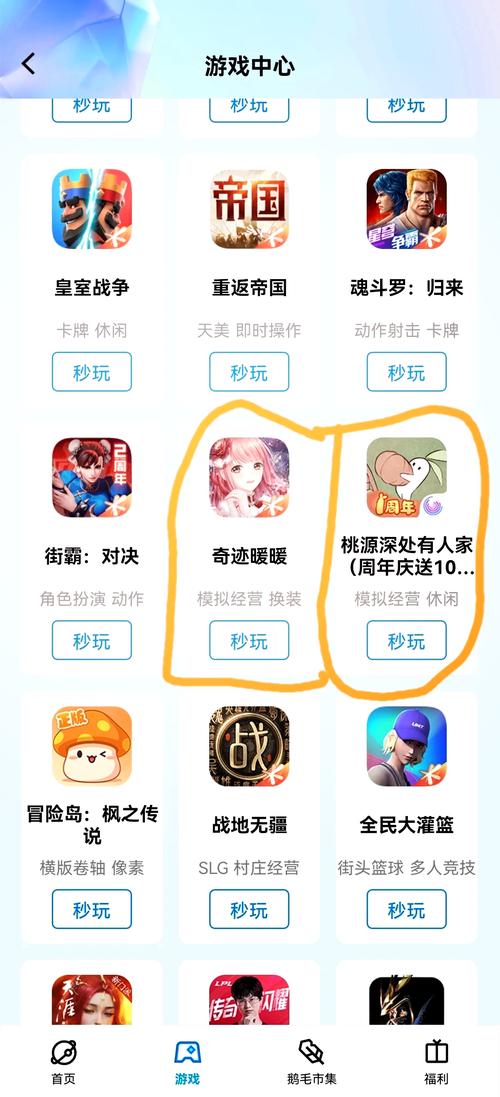The image size is (500, 1097).
Task: Open the 街霸:对决 game icon
Action: coord(92,478)
